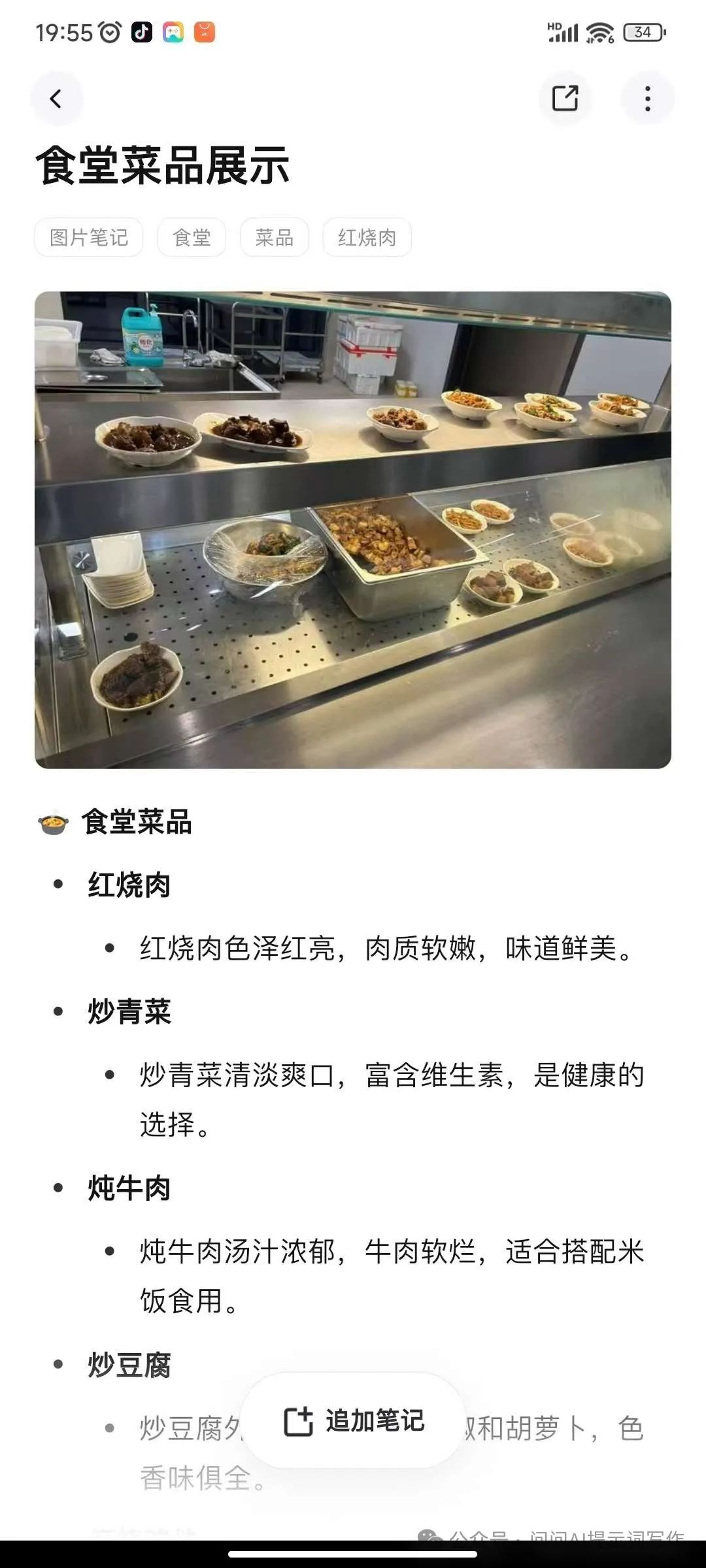This screenshot has height=1568, width=706.
Task: Go back using the top-left arrow
Action: pyautogui.click(x=56, y=99)
